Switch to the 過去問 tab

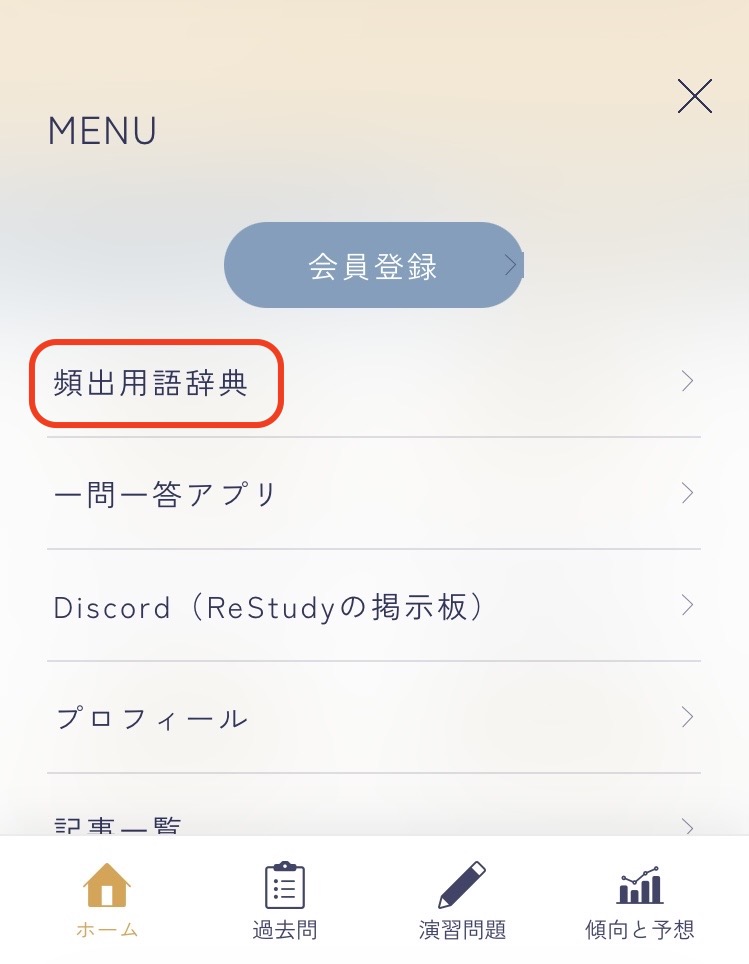[285, 900]
